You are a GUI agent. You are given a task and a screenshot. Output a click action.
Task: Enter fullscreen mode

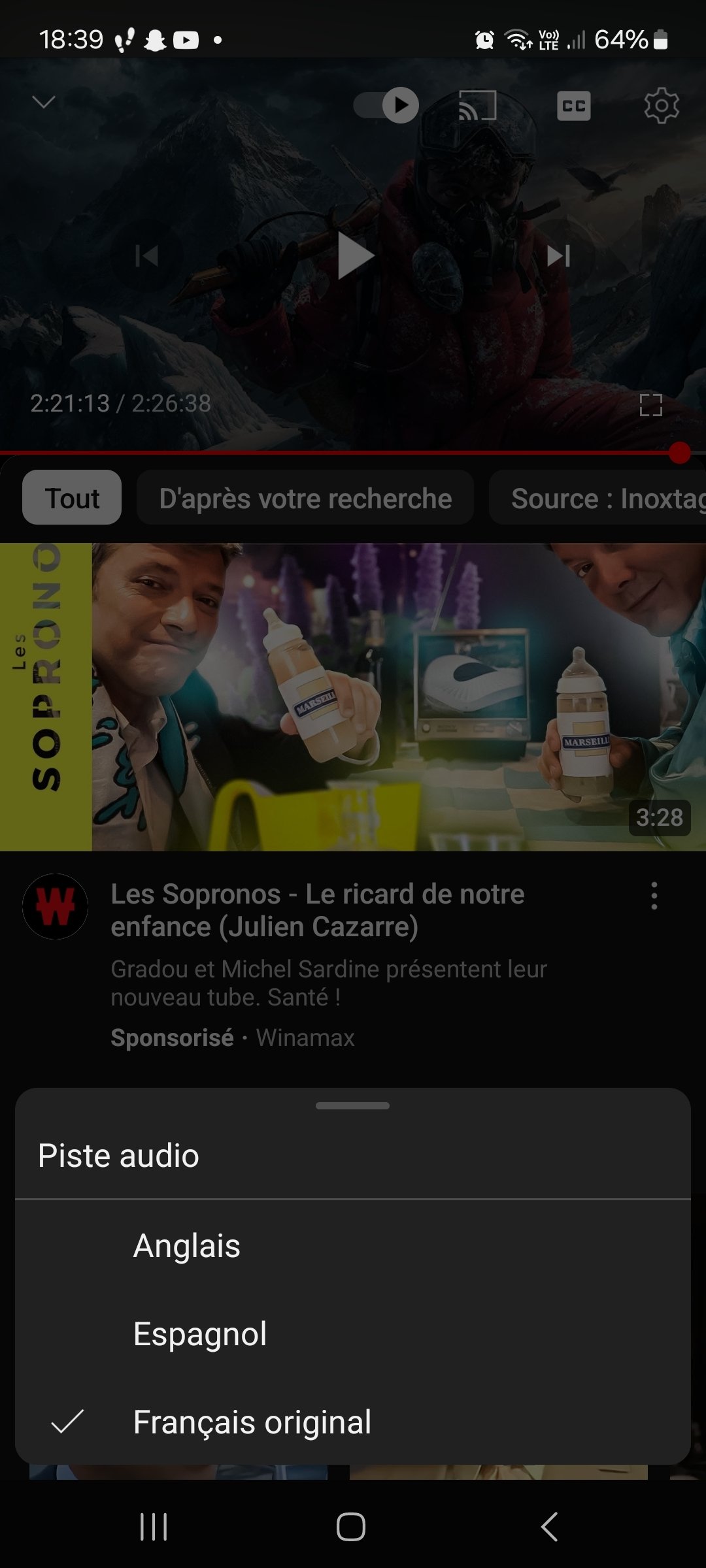pos(650,404)
